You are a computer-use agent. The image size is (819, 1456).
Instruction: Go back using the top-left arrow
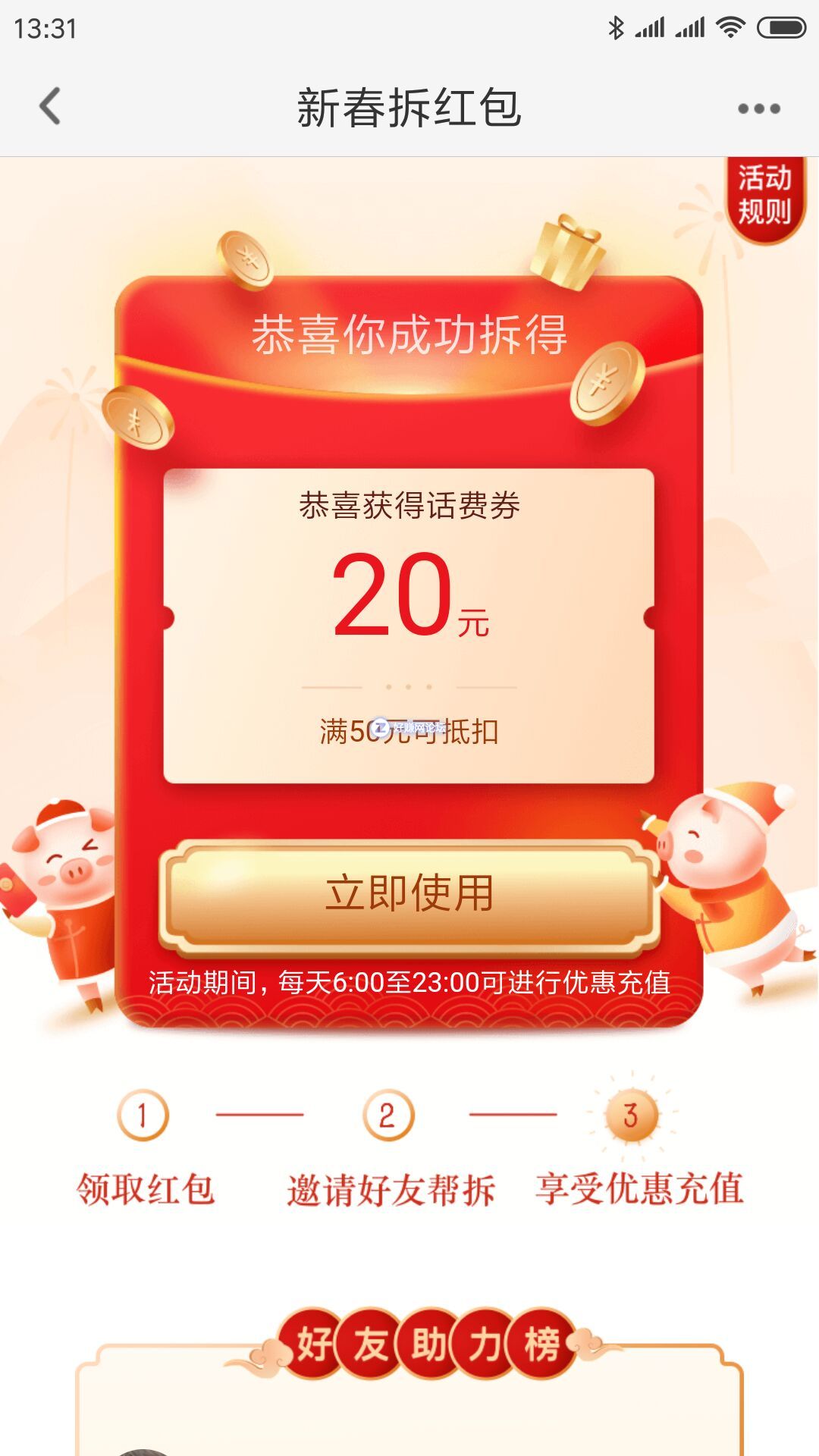click(x=50, y=107)
